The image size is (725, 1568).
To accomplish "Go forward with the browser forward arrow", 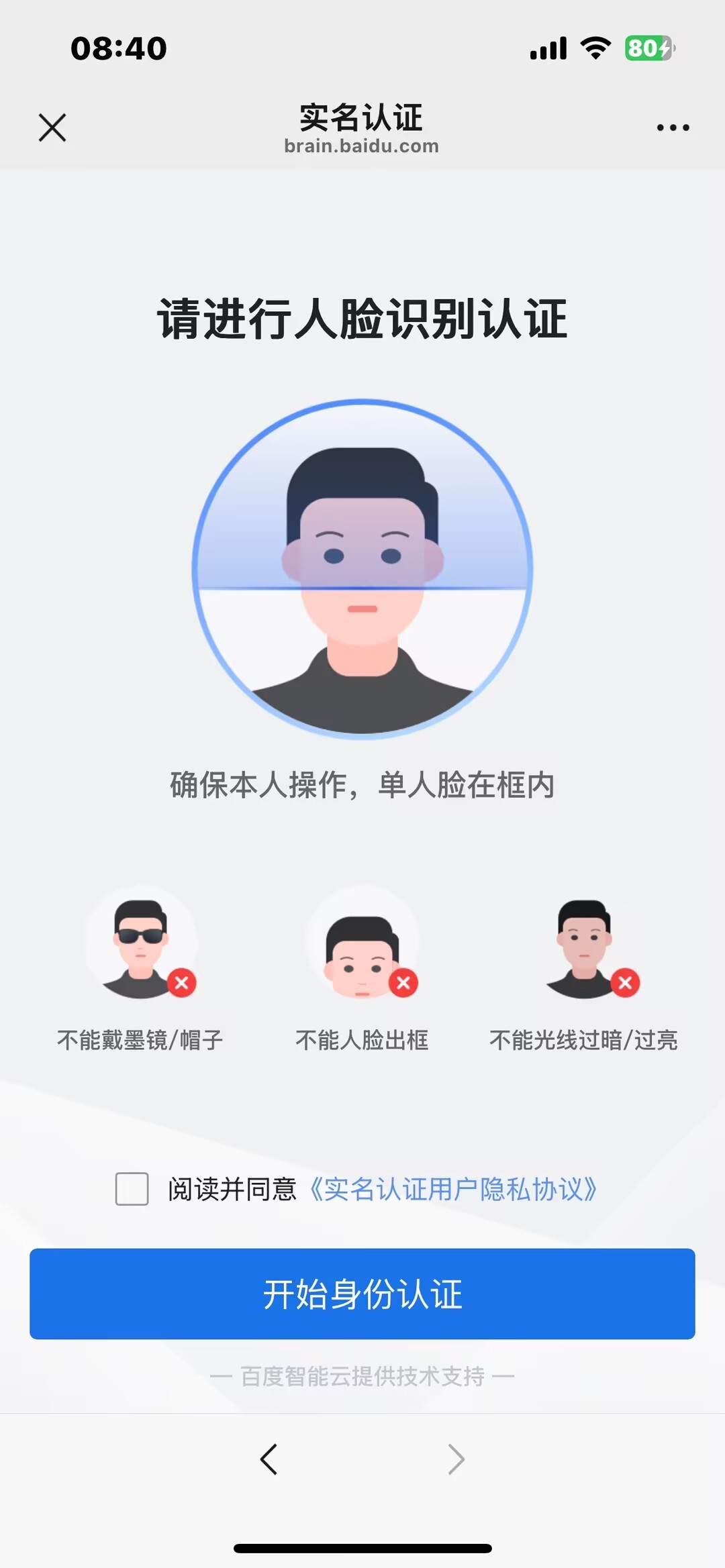I will pyautogui.click(x=456, y=1459).
